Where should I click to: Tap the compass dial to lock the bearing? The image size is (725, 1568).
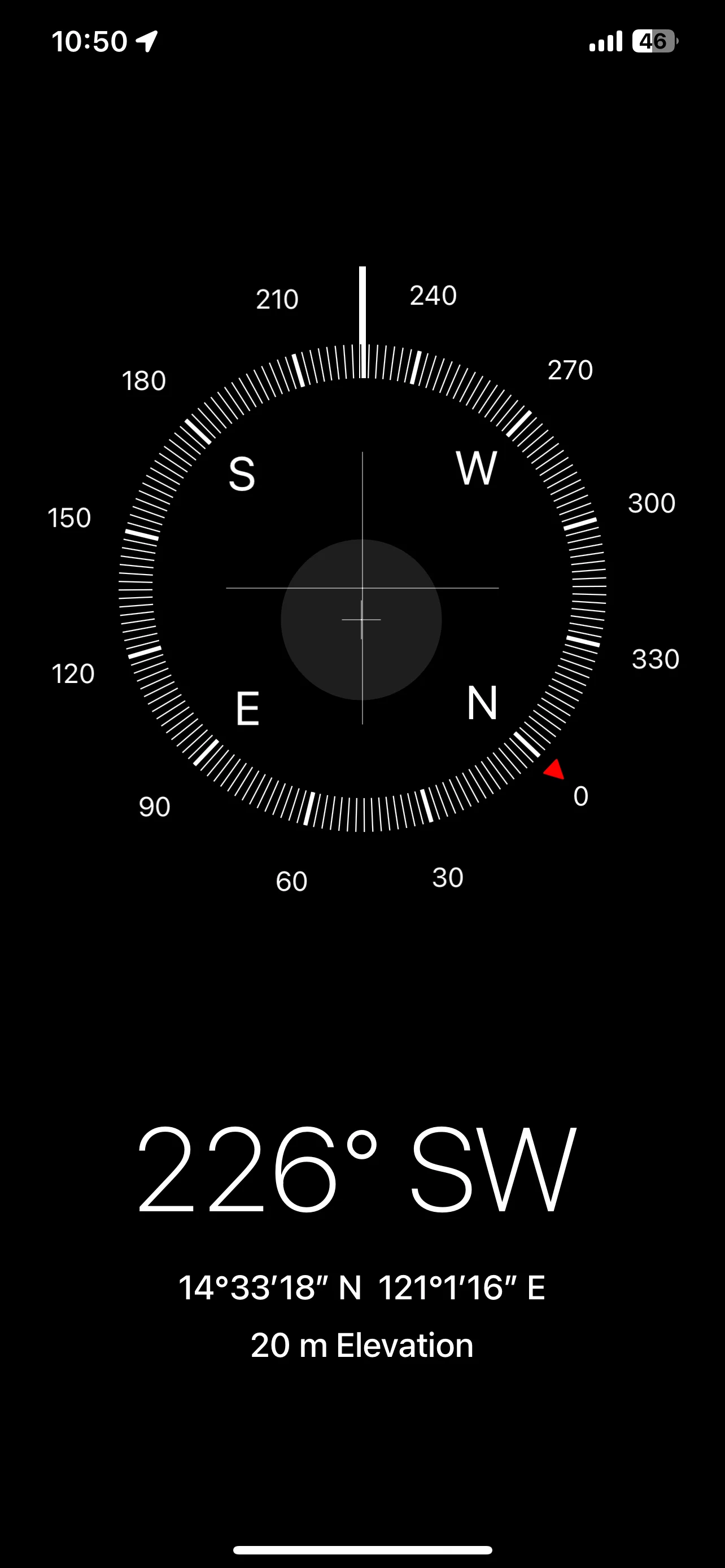[x=362, y=588]
